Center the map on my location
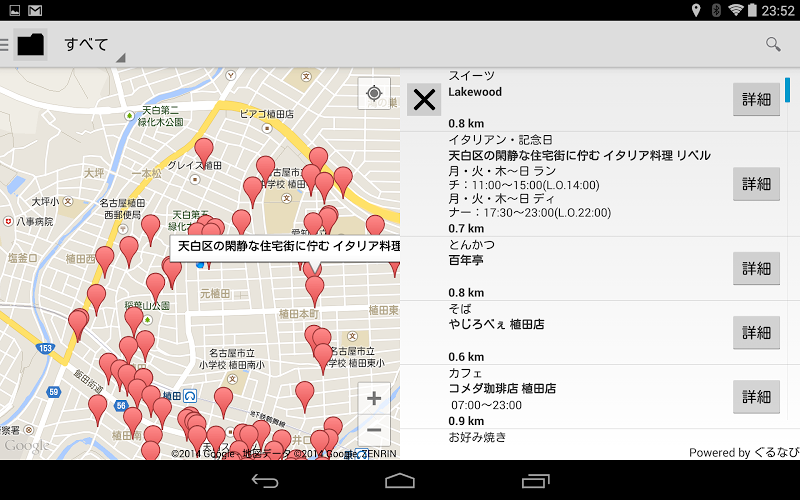This screenshot has width=800, height=500. (x=374, y=94)
